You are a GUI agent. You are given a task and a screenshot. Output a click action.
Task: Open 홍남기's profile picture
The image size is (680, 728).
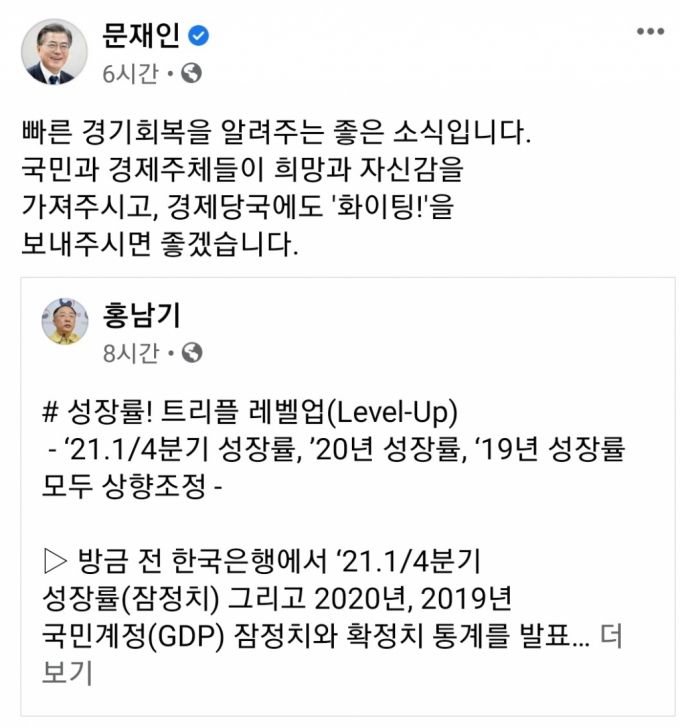coord(65,322)
